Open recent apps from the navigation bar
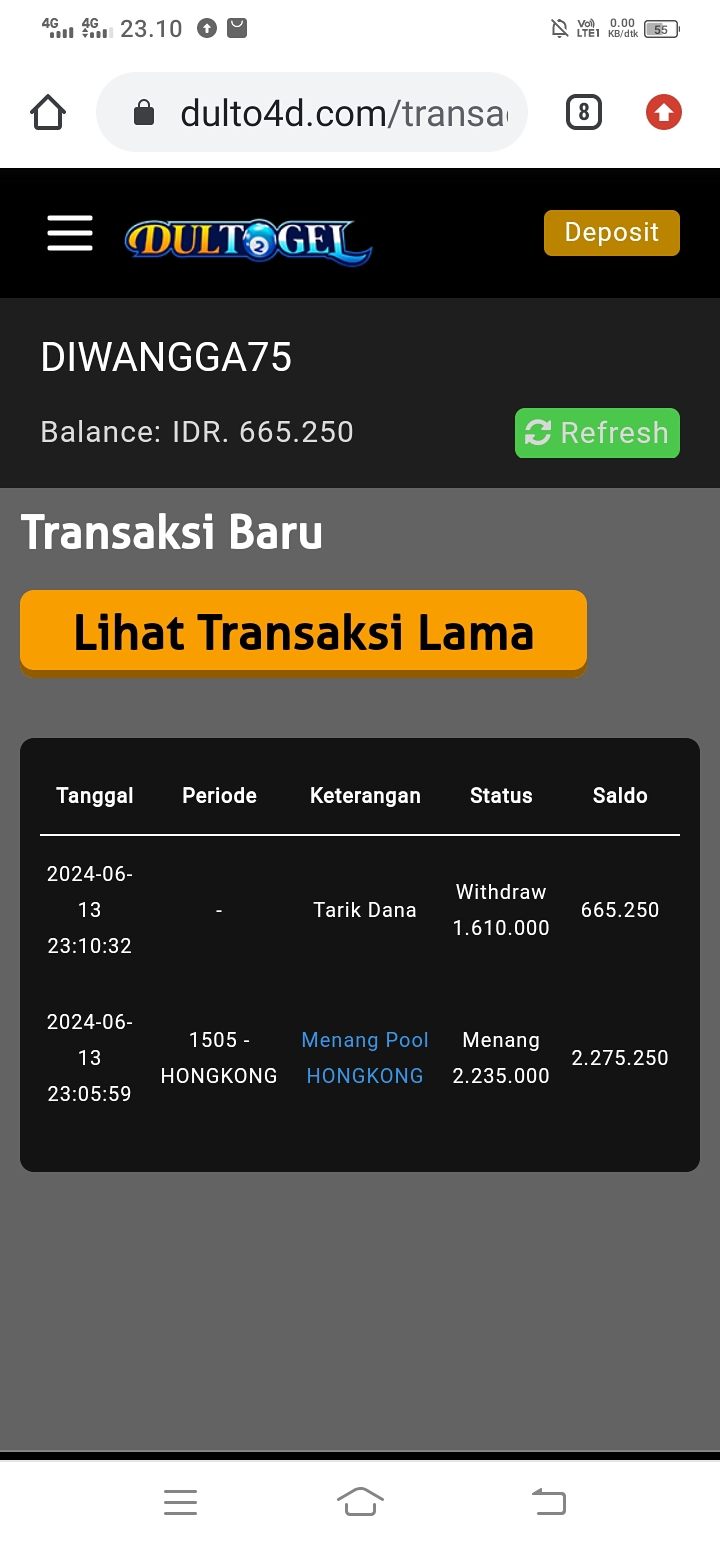The width and height of the screenshot is (720, 1544). 180,1501
